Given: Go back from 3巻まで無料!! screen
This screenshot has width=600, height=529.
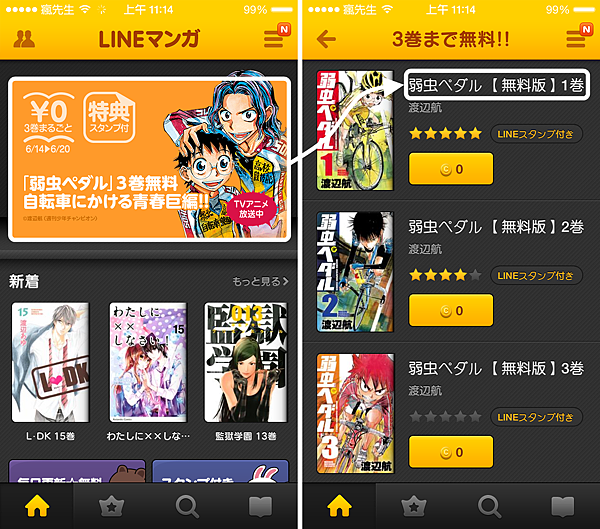Looking at the screenshot, I should (326, 40).
